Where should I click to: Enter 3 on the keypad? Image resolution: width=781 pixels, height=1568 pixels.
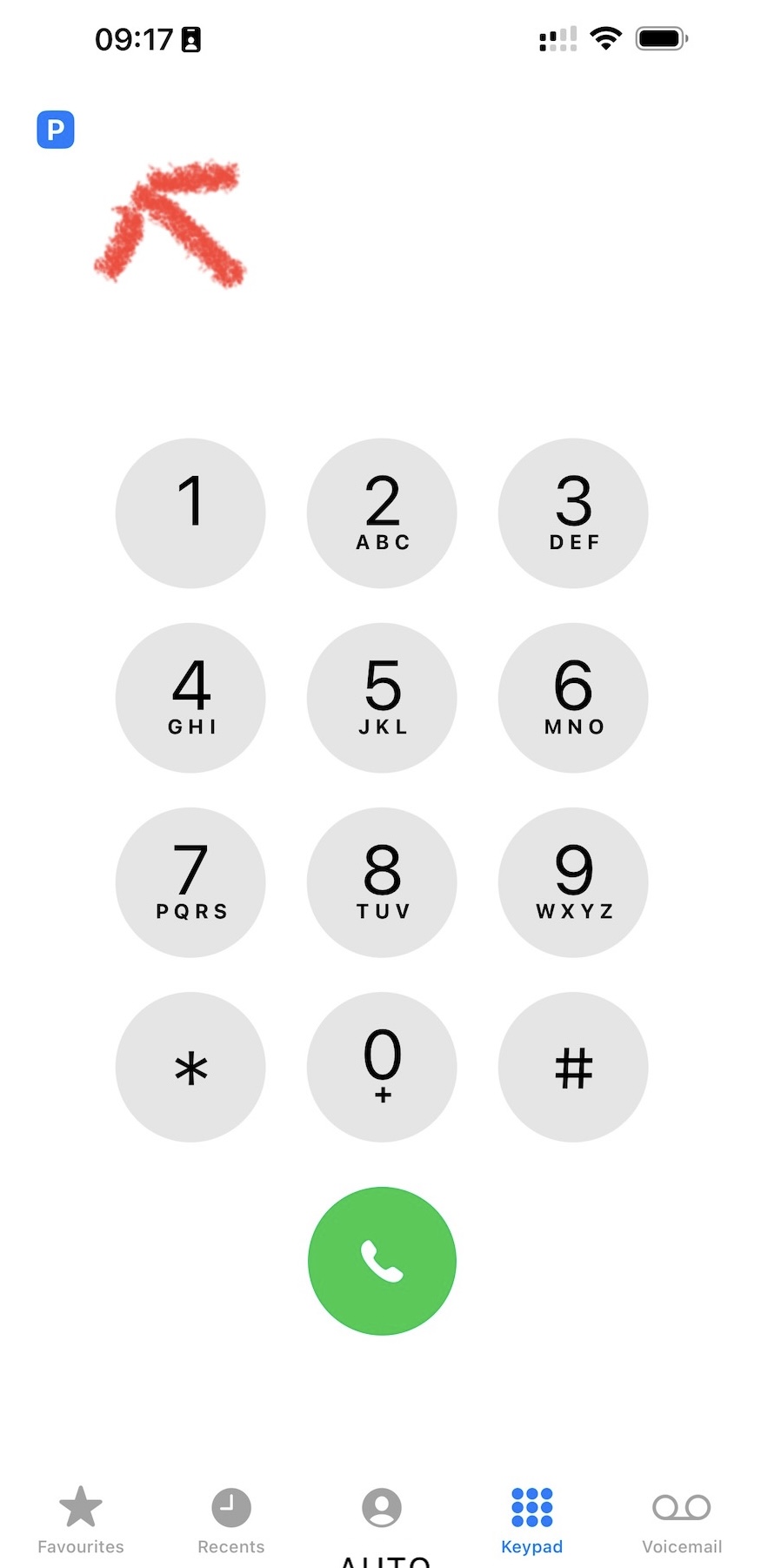[573, 513]
